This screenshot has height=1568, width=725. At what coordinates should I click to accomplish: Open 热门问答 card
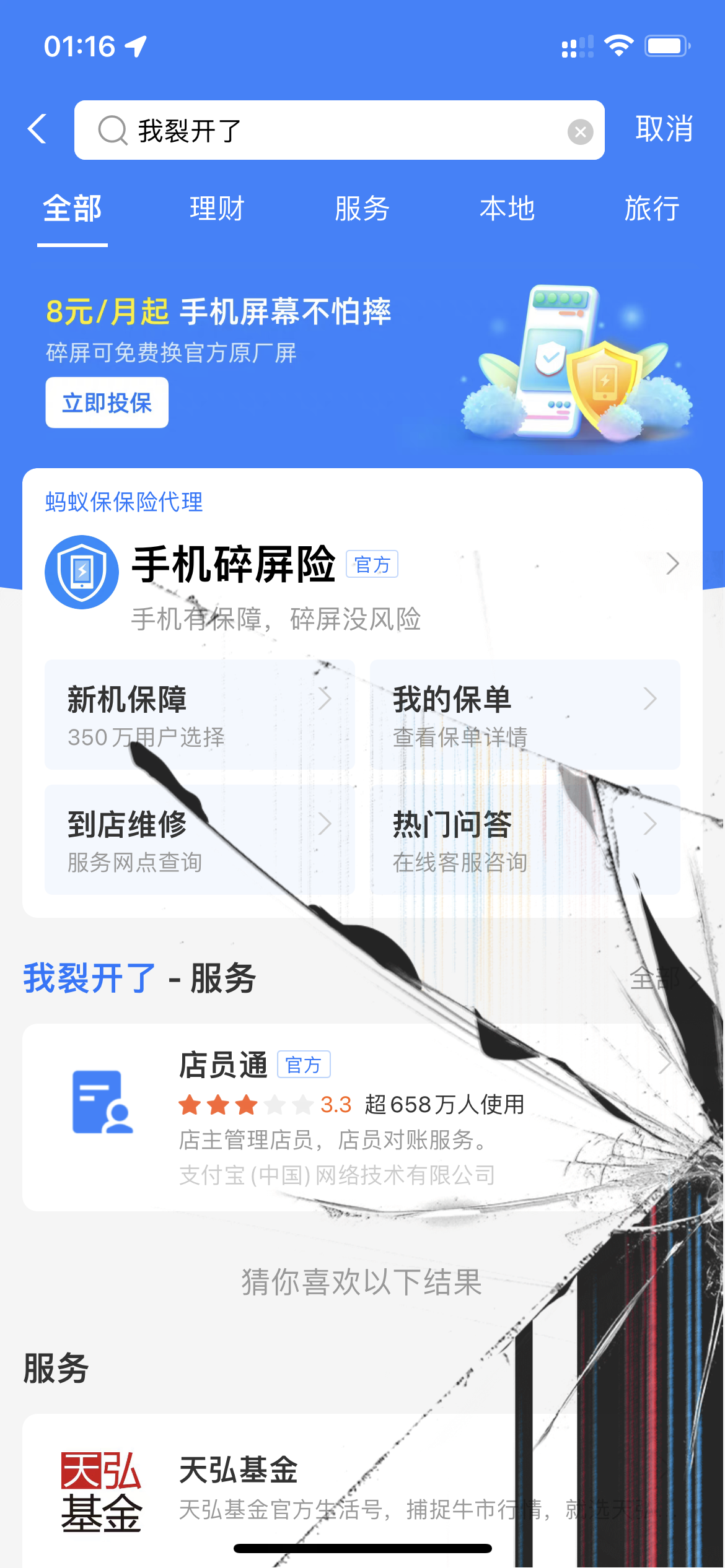[525, 840]
